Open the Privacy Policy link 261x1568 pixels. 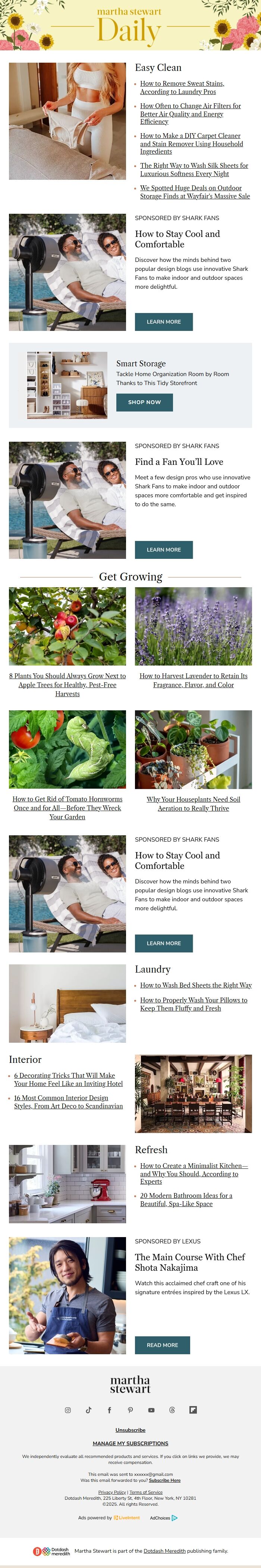click(x=112, y=1492)
